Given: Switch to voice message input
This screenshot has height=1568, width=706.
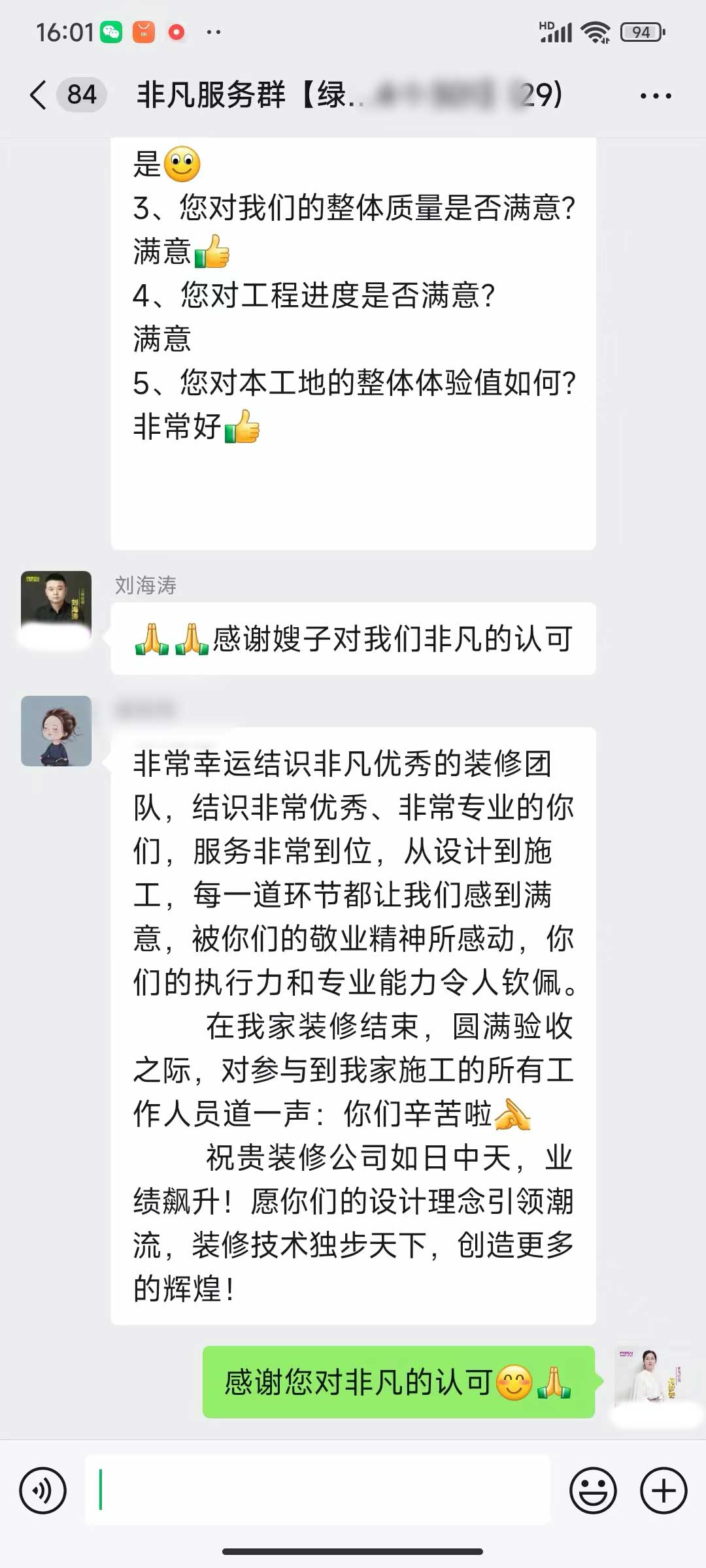Looking at the screenshot, I should click(43, 1491).
